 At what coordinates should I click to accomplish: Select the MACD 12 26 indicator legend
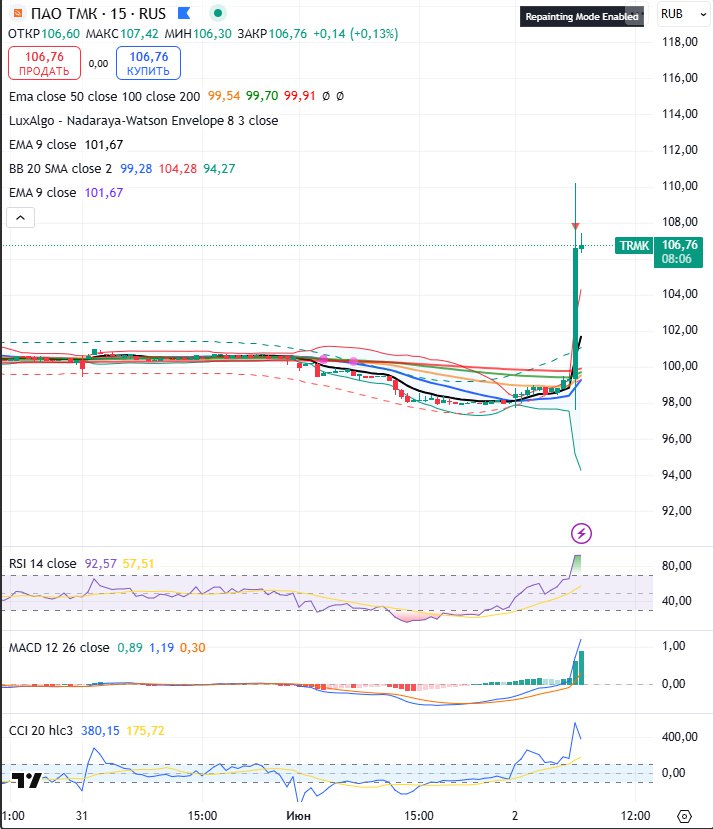coord(58,648)
